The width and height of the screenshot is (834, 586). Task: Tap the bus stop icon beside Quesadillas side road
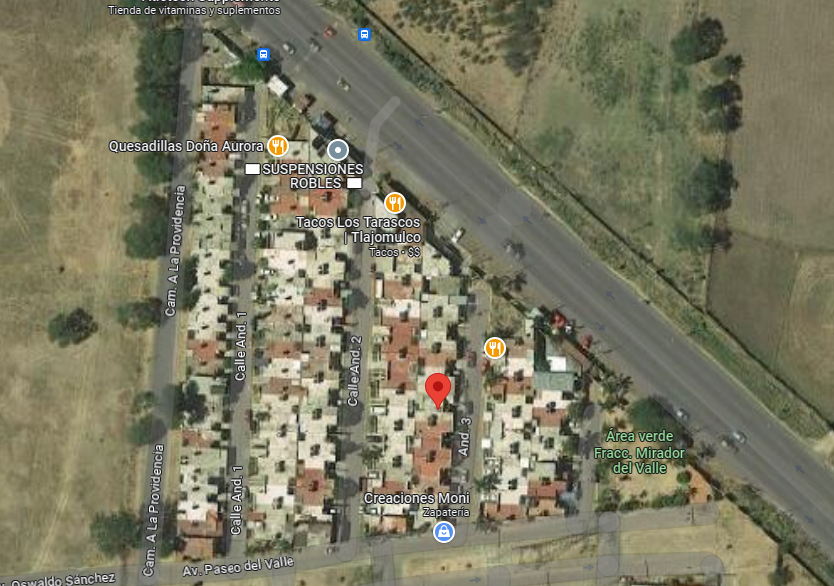click(x=263, y=54)
